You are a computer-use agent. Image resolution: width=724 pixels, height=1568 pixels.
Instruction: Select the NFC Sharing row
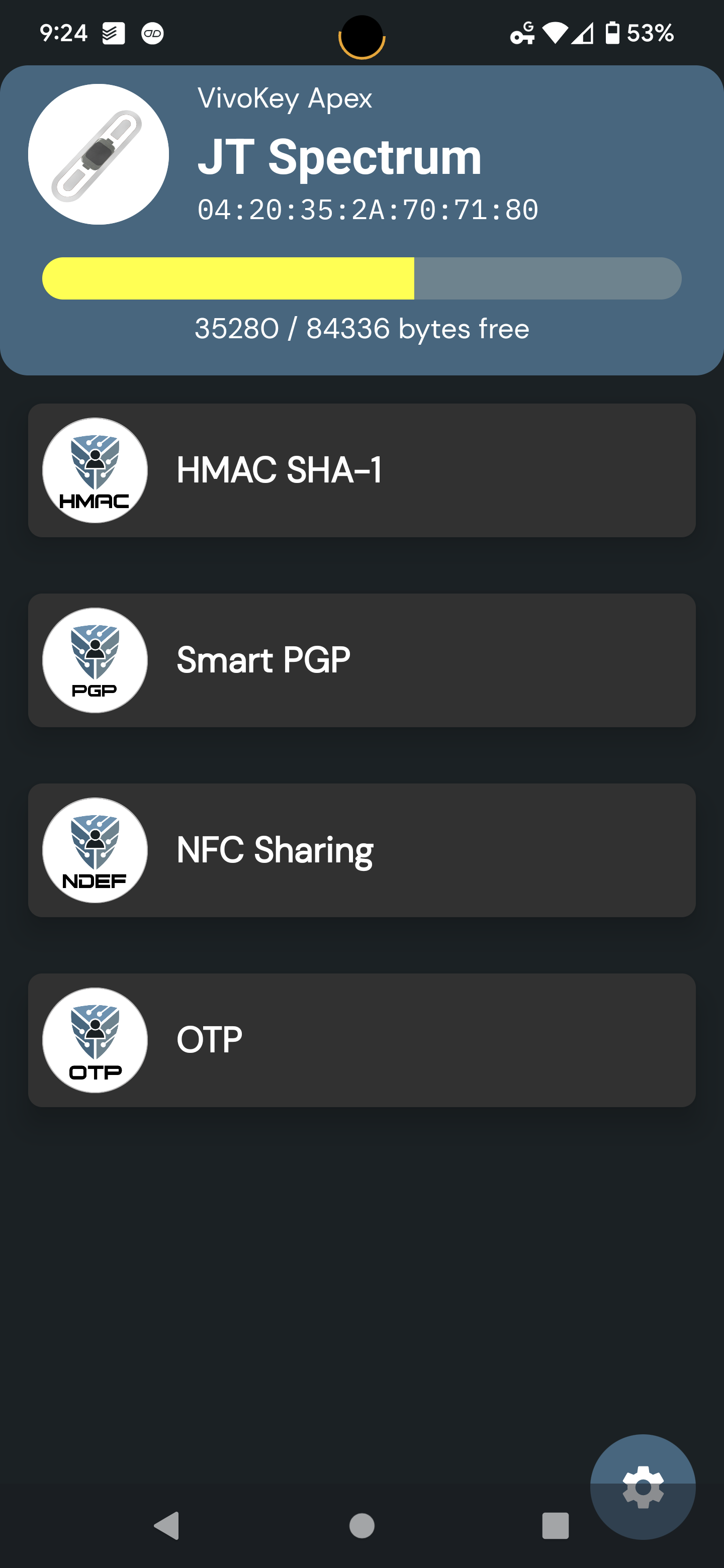tap(361, 850)
